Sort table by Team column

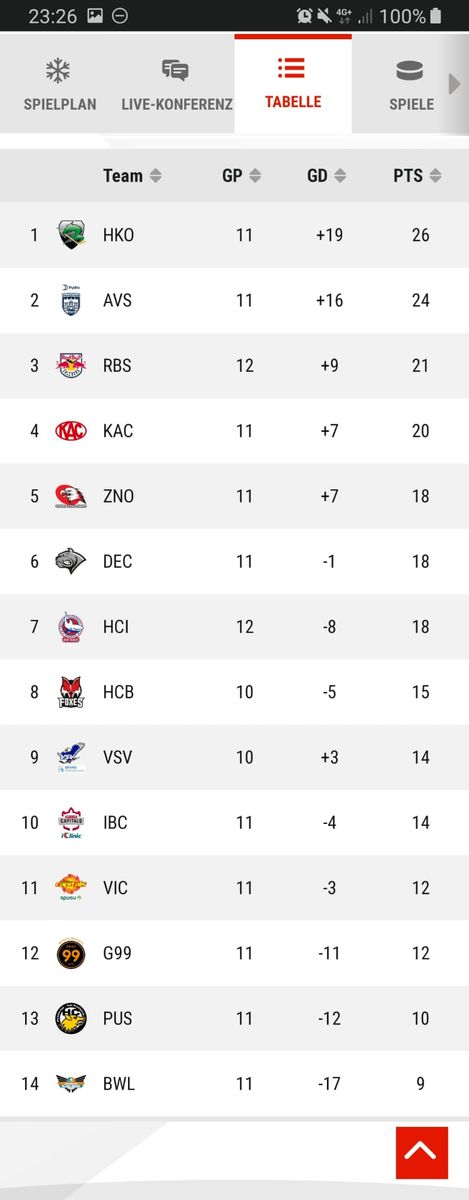click(x=132, y=176)
